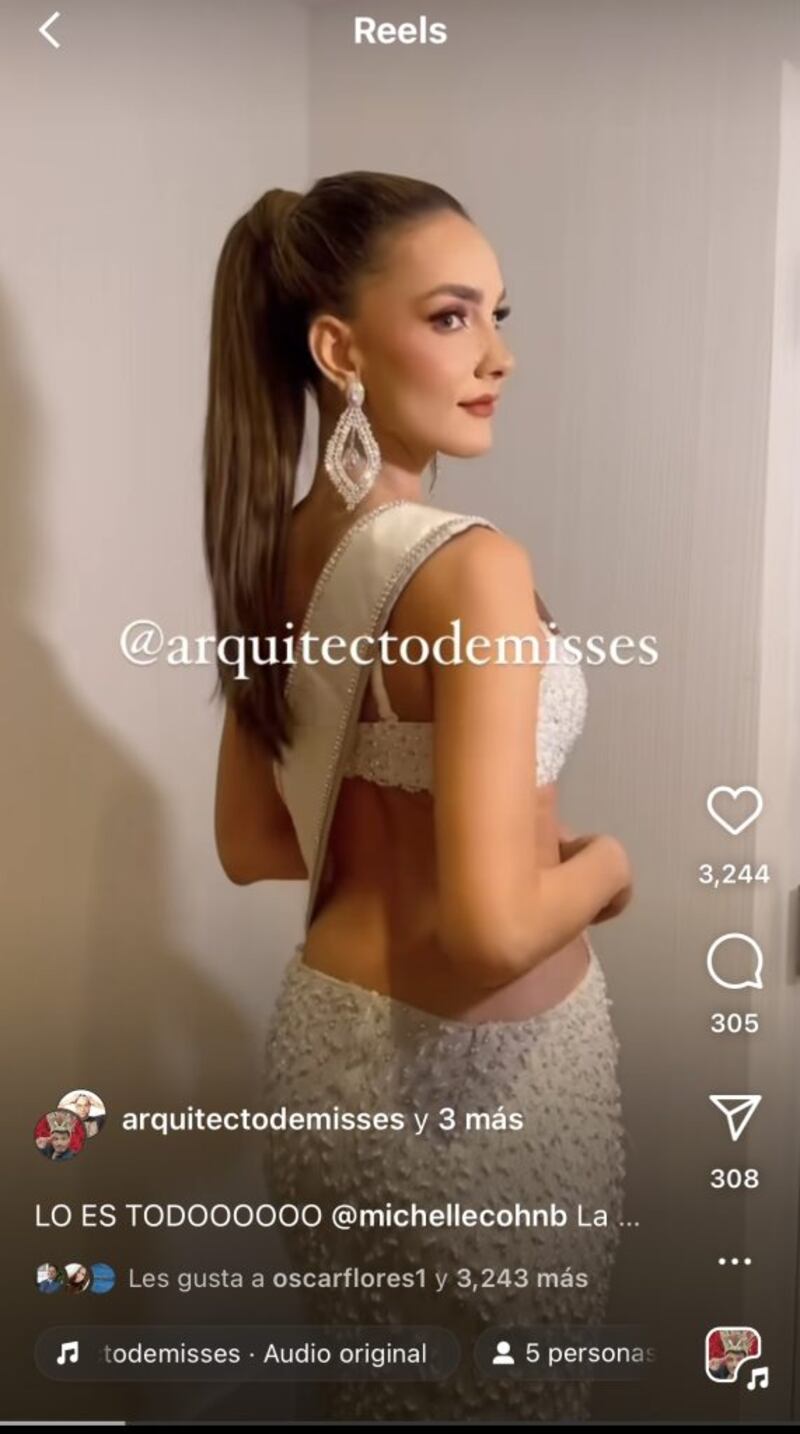
Task: Open the three-dot more options menu
Action: [734, 1261]
